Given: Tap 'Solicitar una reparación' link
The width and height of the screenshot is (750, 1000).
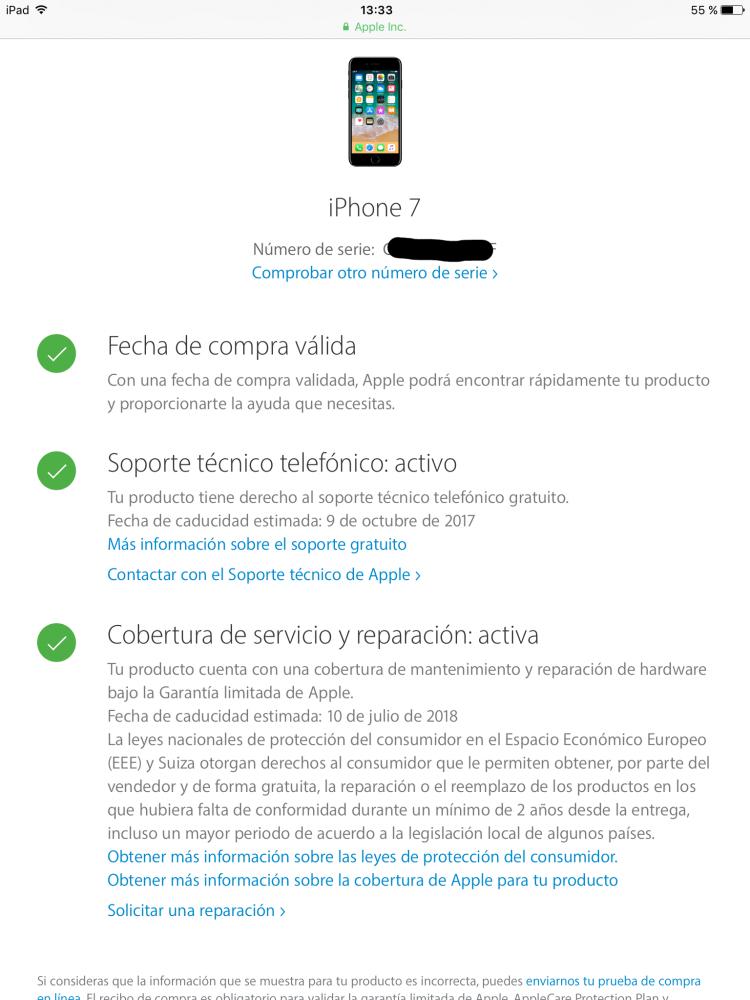Looking at the screenshot, I should coord(196,910).
